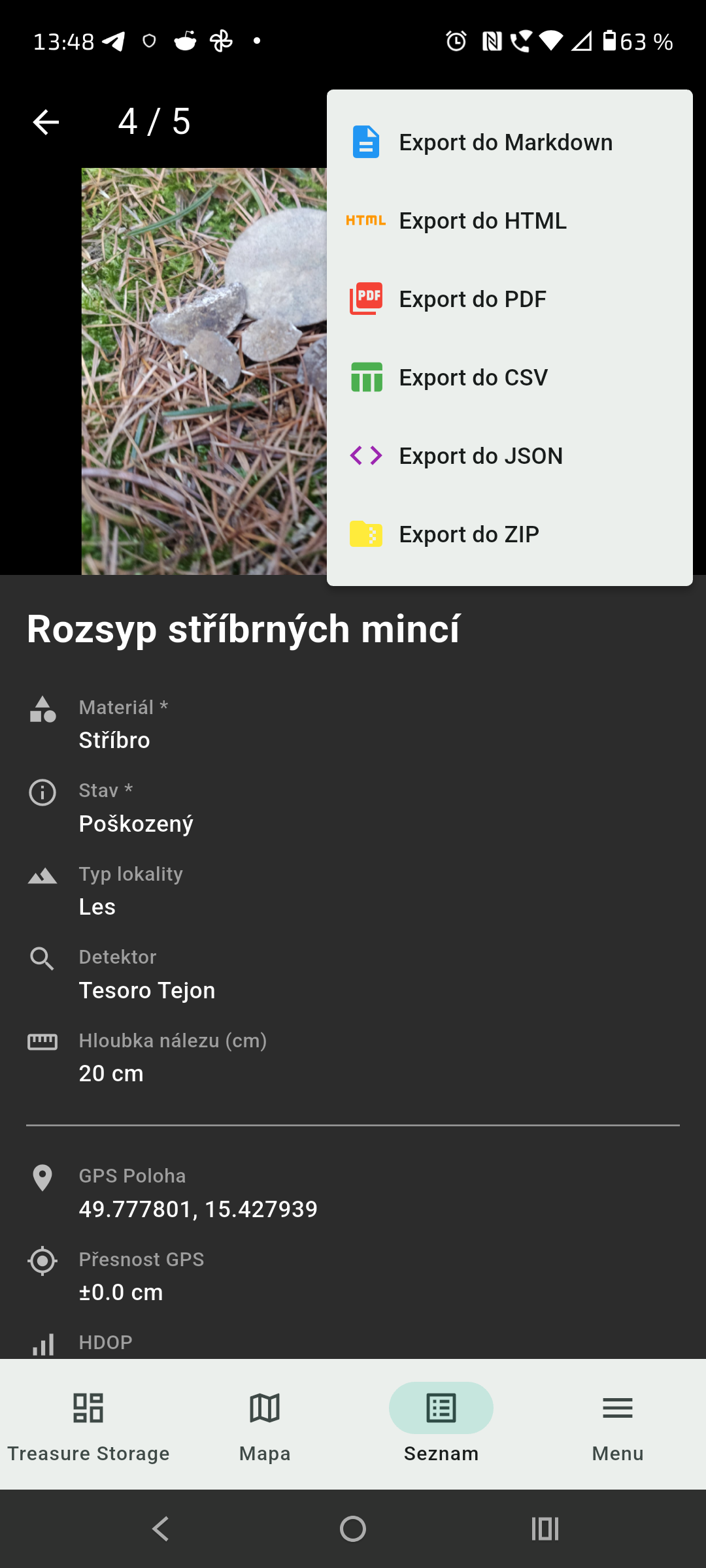Image resolution: width=706 pixels, height=1568 pixels.
Task: Choose Export do ZIP from menu
Action: (469, 534)
